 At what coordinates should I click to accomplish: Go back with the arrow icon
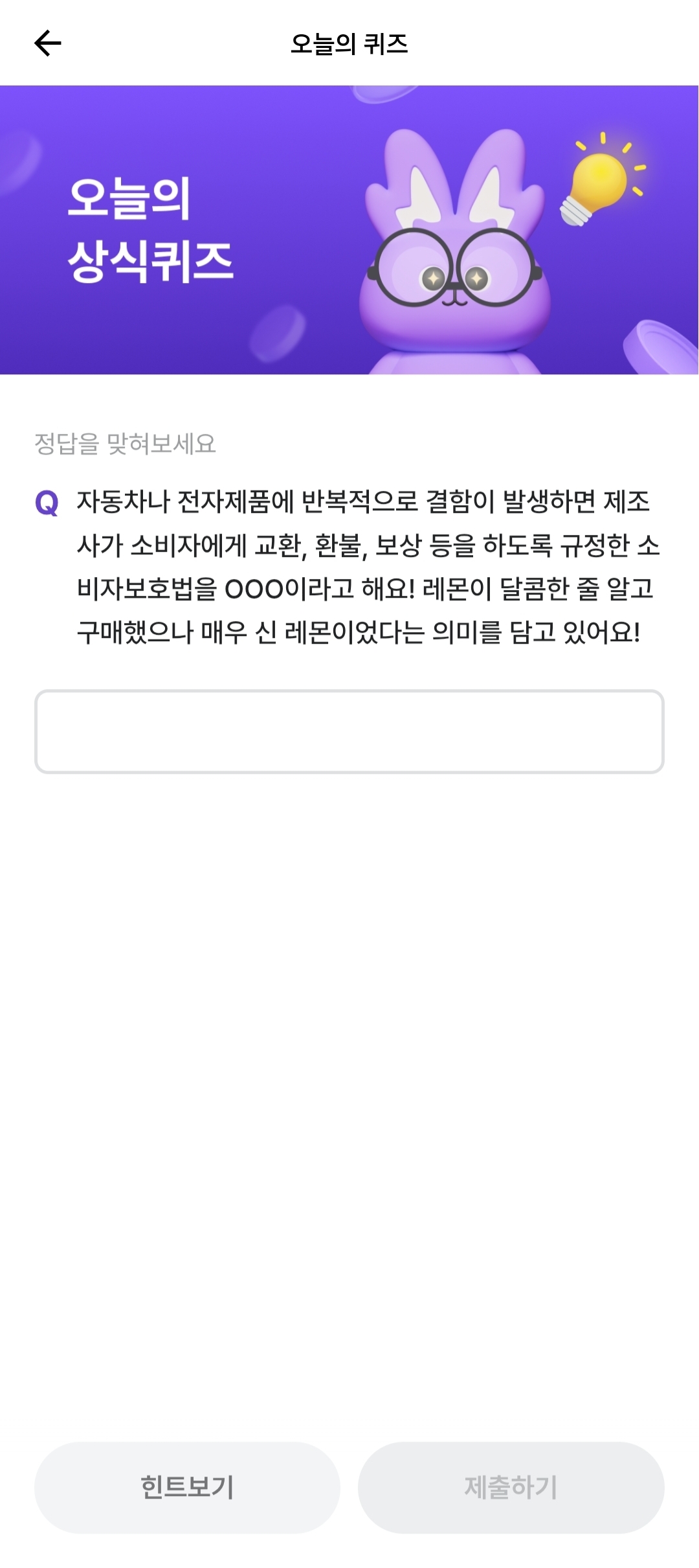[x=47, y=43]
